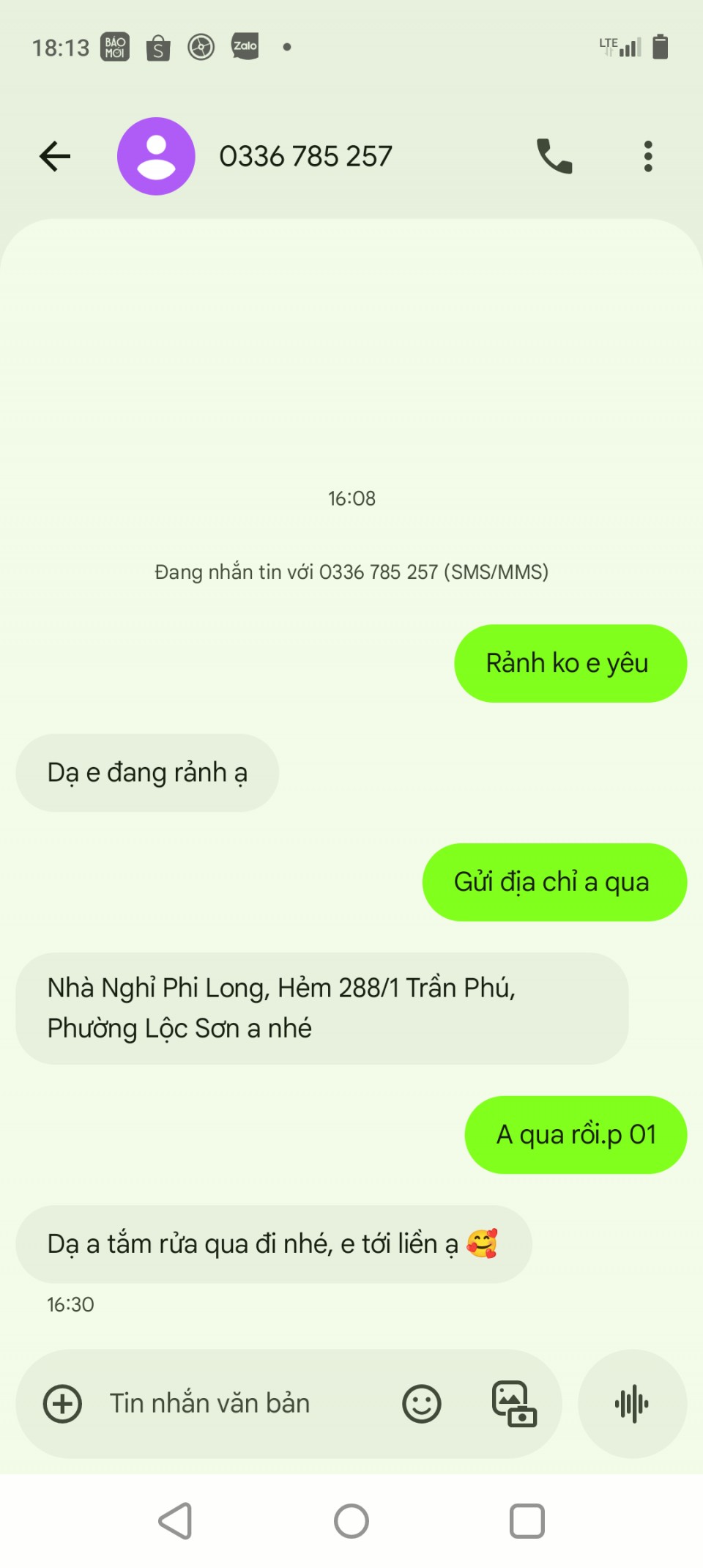The image size is (703, 1568).
Task: Open the emoji picker
Action: pos(422,1404)
